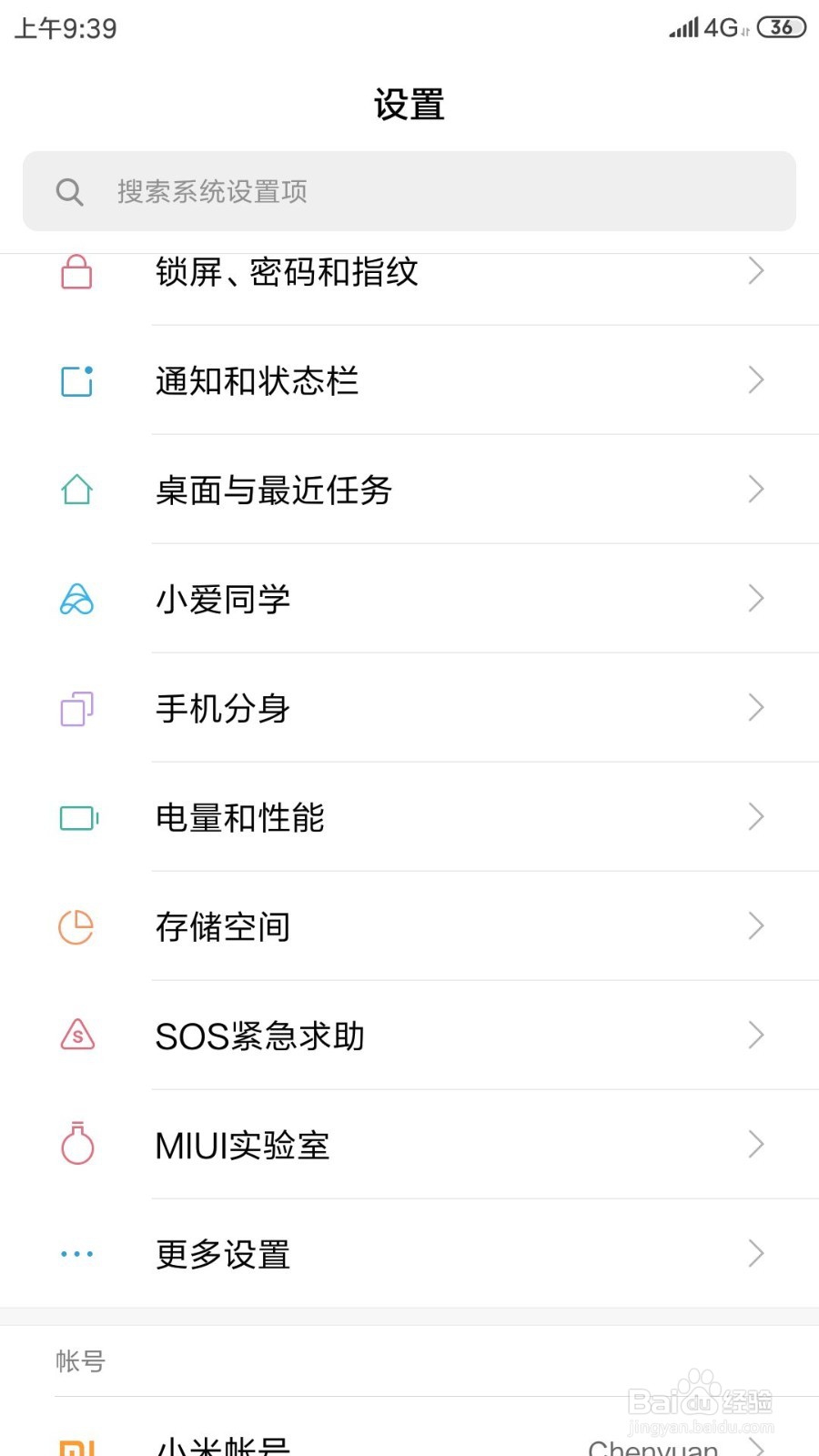Image resolution: width=819 pixels, height=1456 pixels.
Task: Open 桌面与最近任务 settings
Action: coord(409,490)
